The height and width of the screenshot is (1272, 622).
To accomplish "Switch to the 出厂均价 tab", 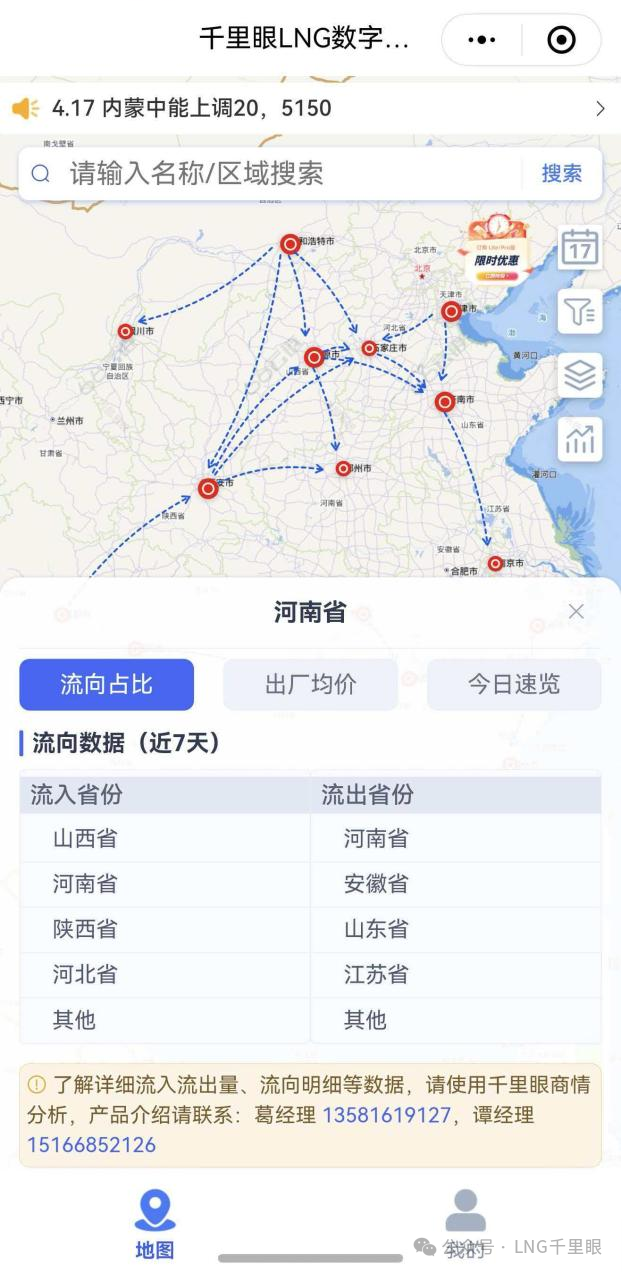I will 310,684.
